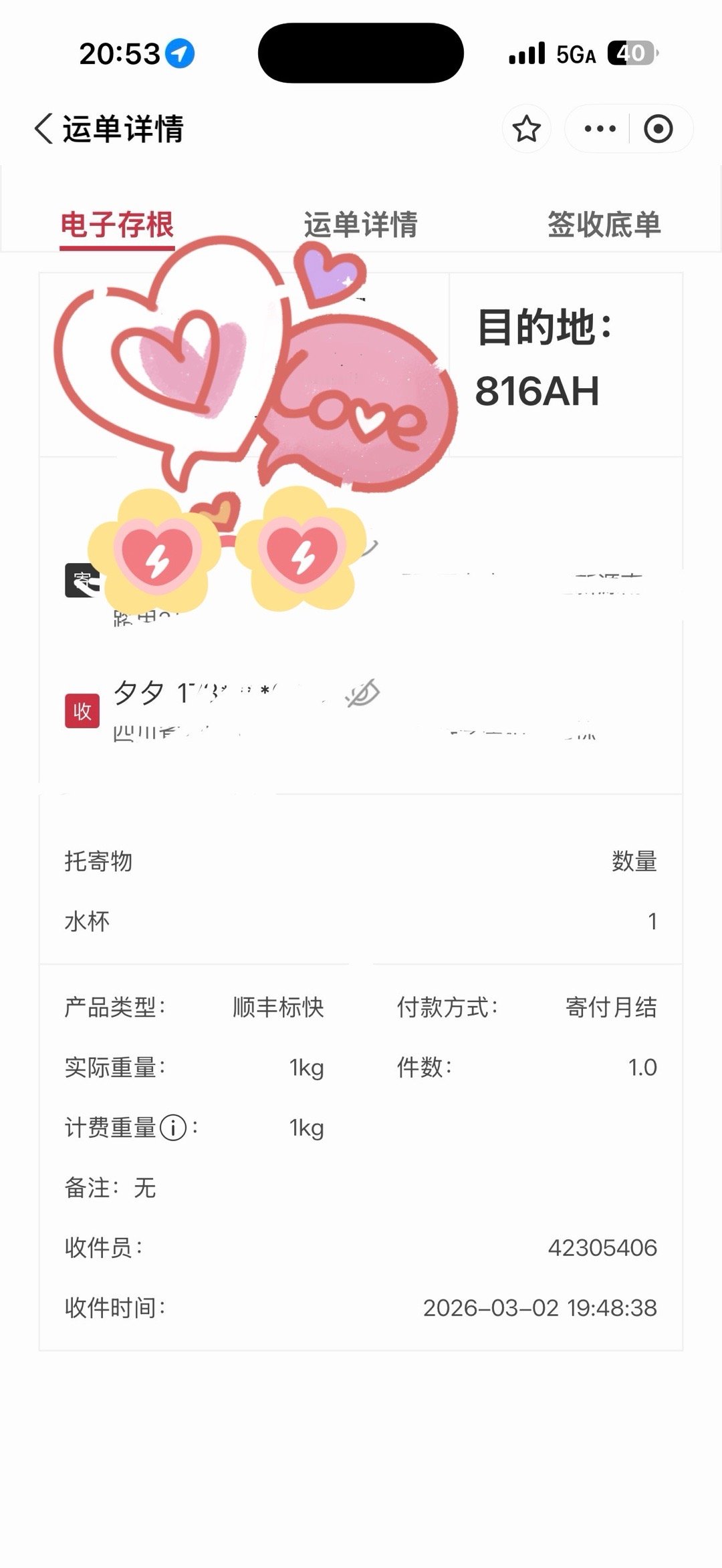The image size is (722, 1568).
Task: Select the 寄付月结 payment method text
Action: (x=609, y=1007)
